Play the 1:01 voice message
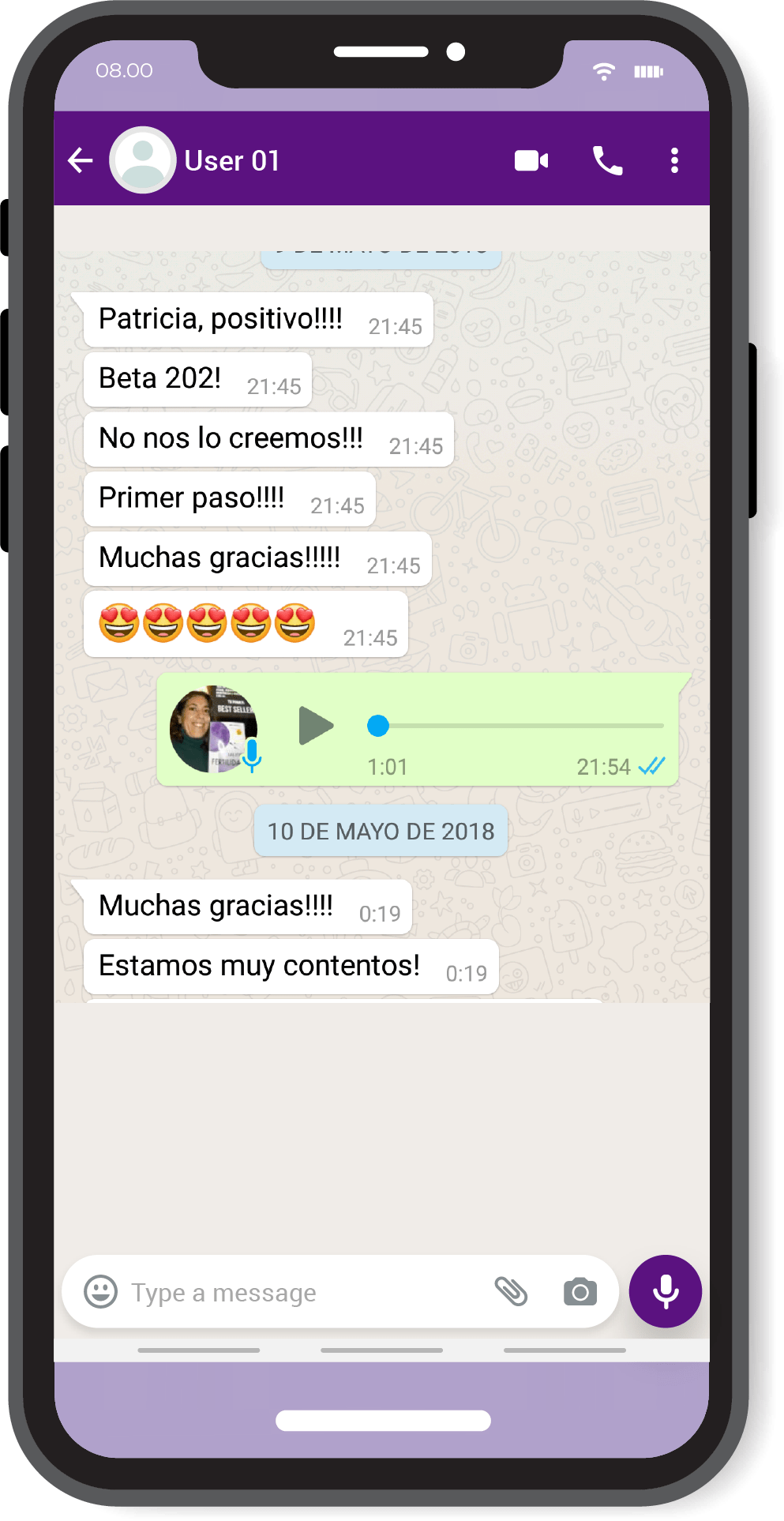 point(316,726)
